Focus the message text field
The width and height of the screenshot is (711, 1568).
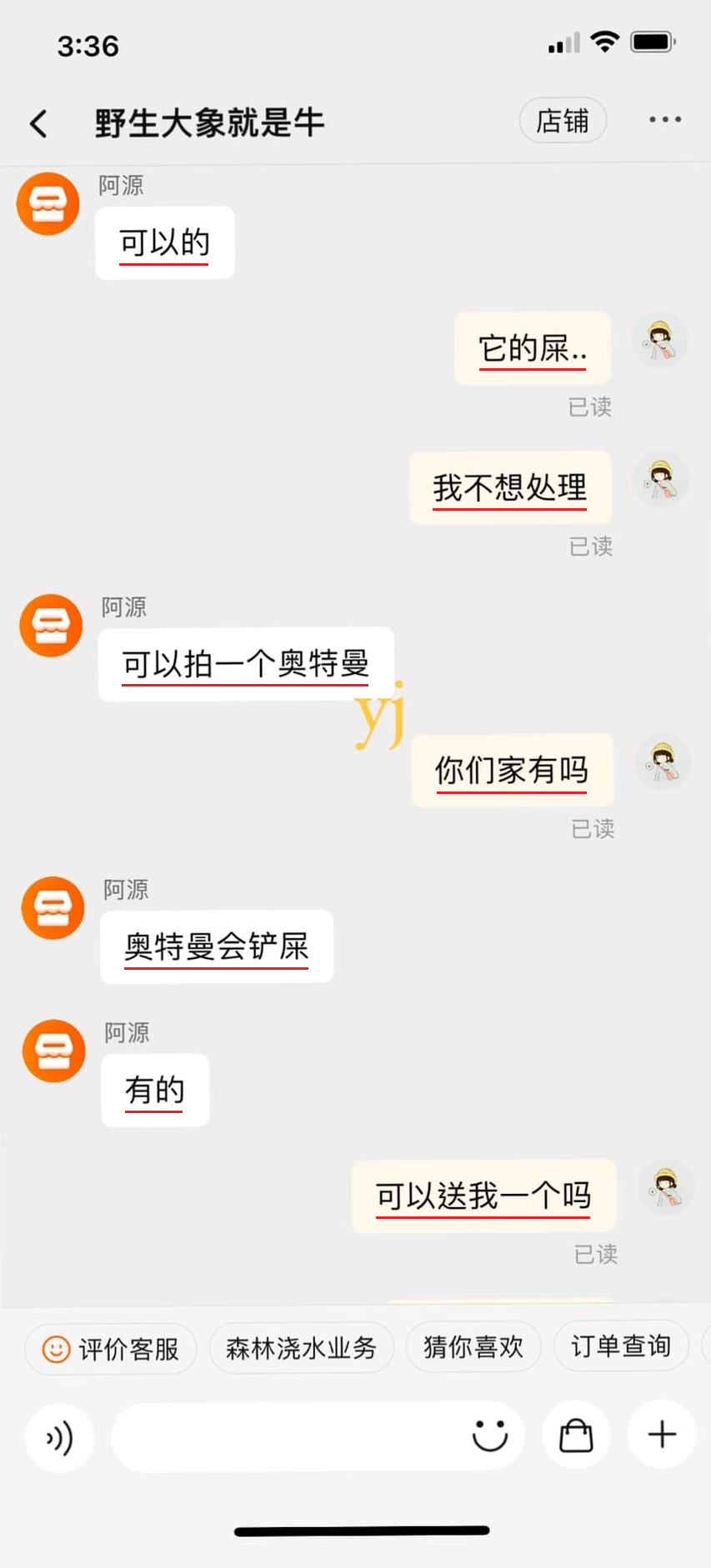[x=283, y=1436]
